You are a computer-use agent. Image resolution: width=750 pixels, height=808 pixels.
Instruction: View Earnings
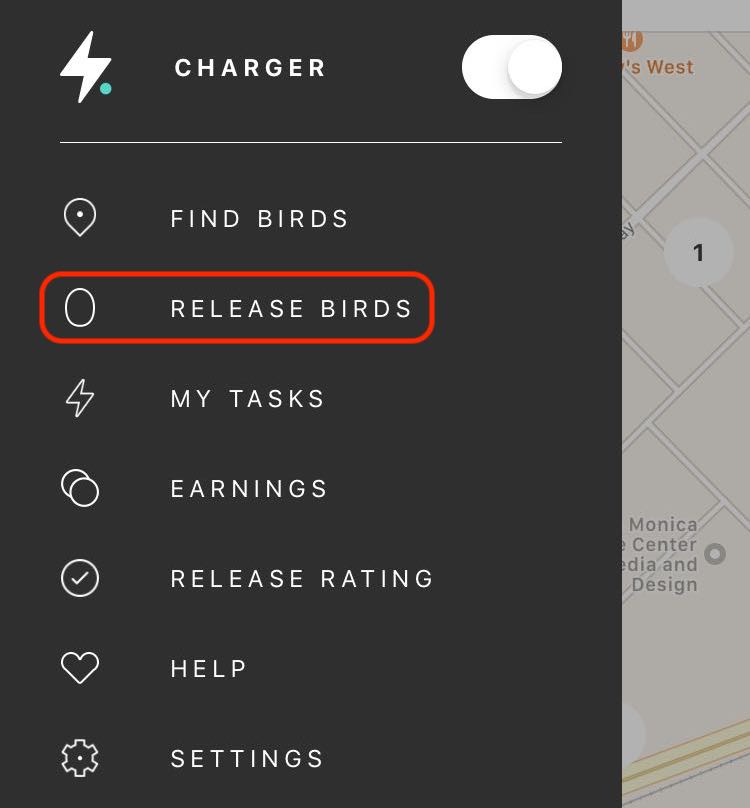[x=249, y=489]
